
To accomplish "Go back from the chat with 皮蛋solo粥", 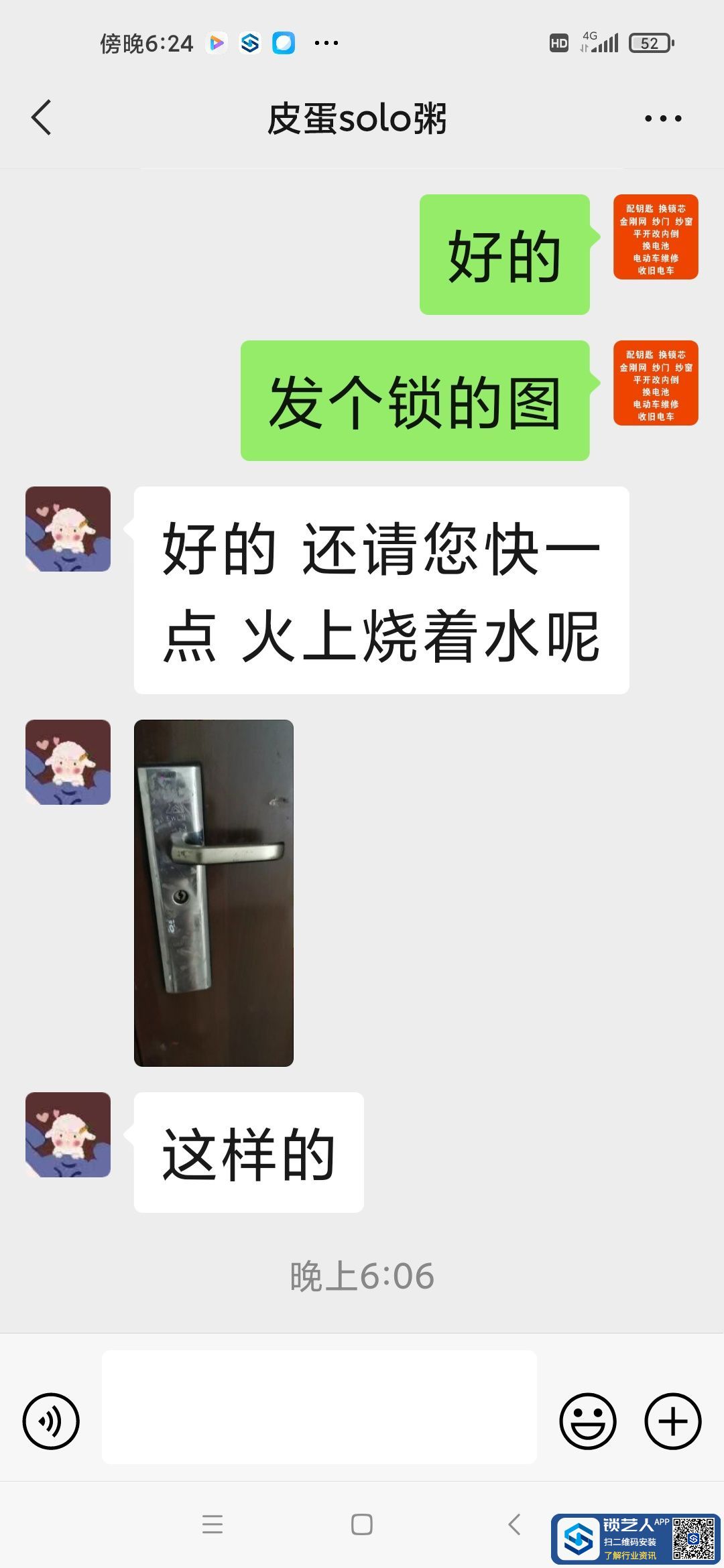I will pos(42,118).
